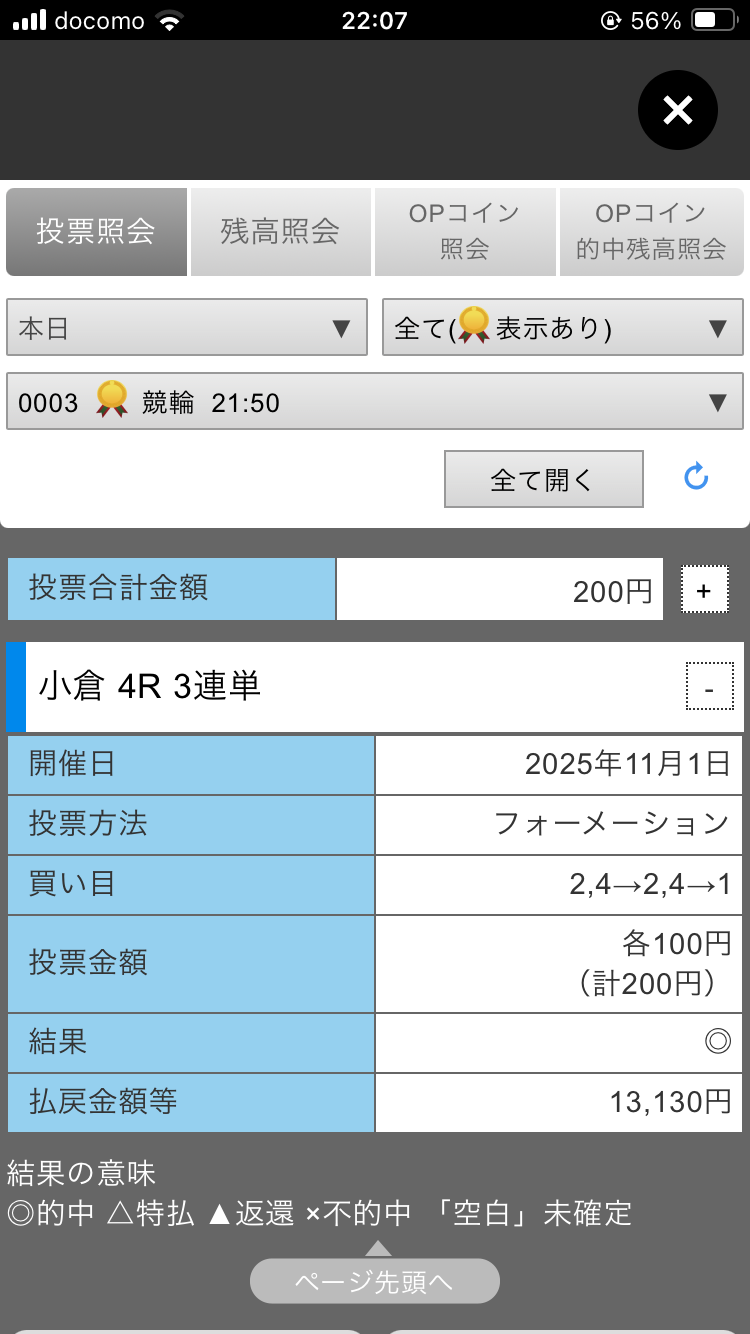Viewport: 750px width, 1334px height.
Task: Expand the 投票合計金額 details
Action: [704, 591]
